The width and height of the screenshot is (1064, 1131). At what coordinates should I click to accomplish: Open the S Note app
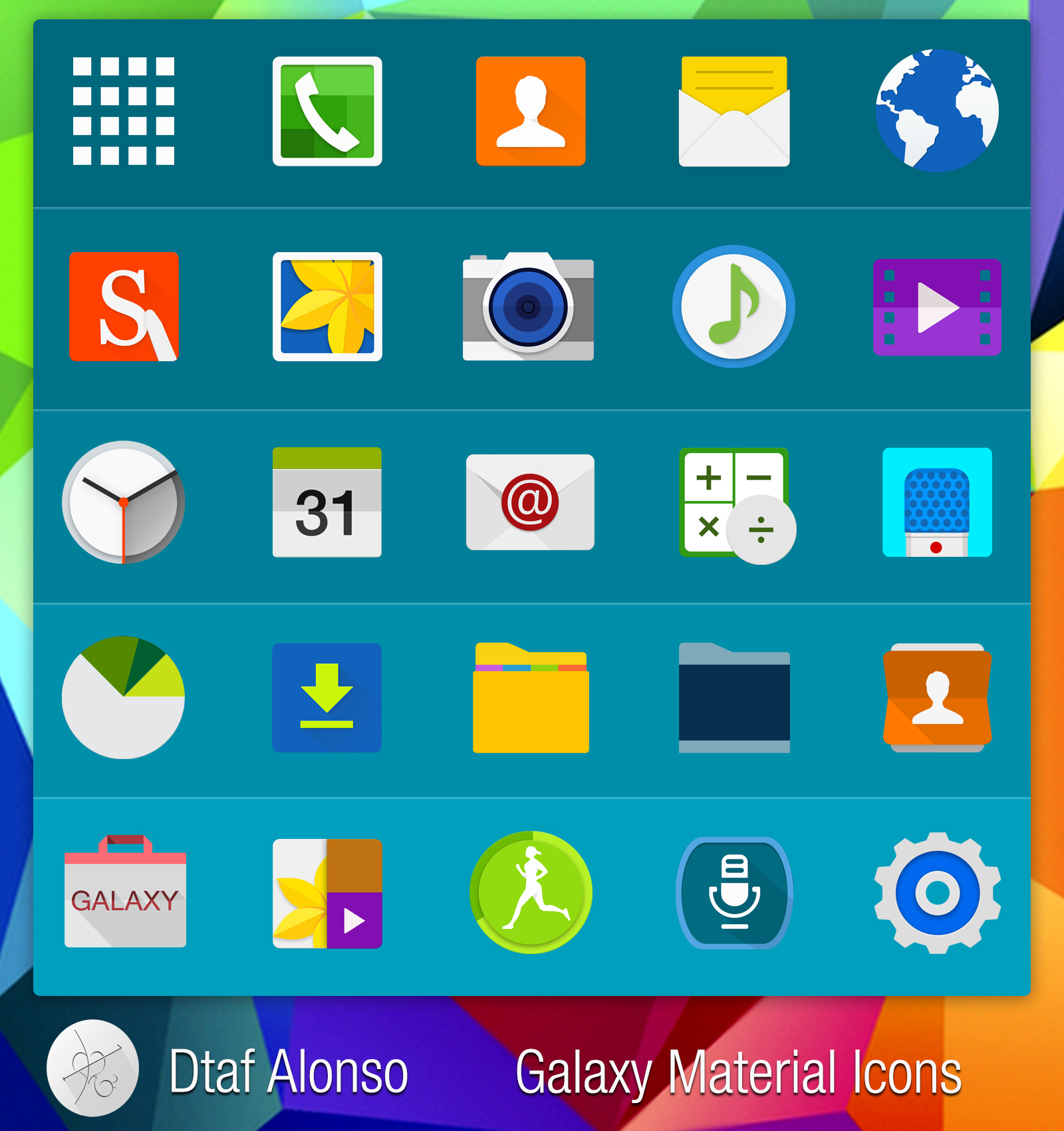[124, 307]
